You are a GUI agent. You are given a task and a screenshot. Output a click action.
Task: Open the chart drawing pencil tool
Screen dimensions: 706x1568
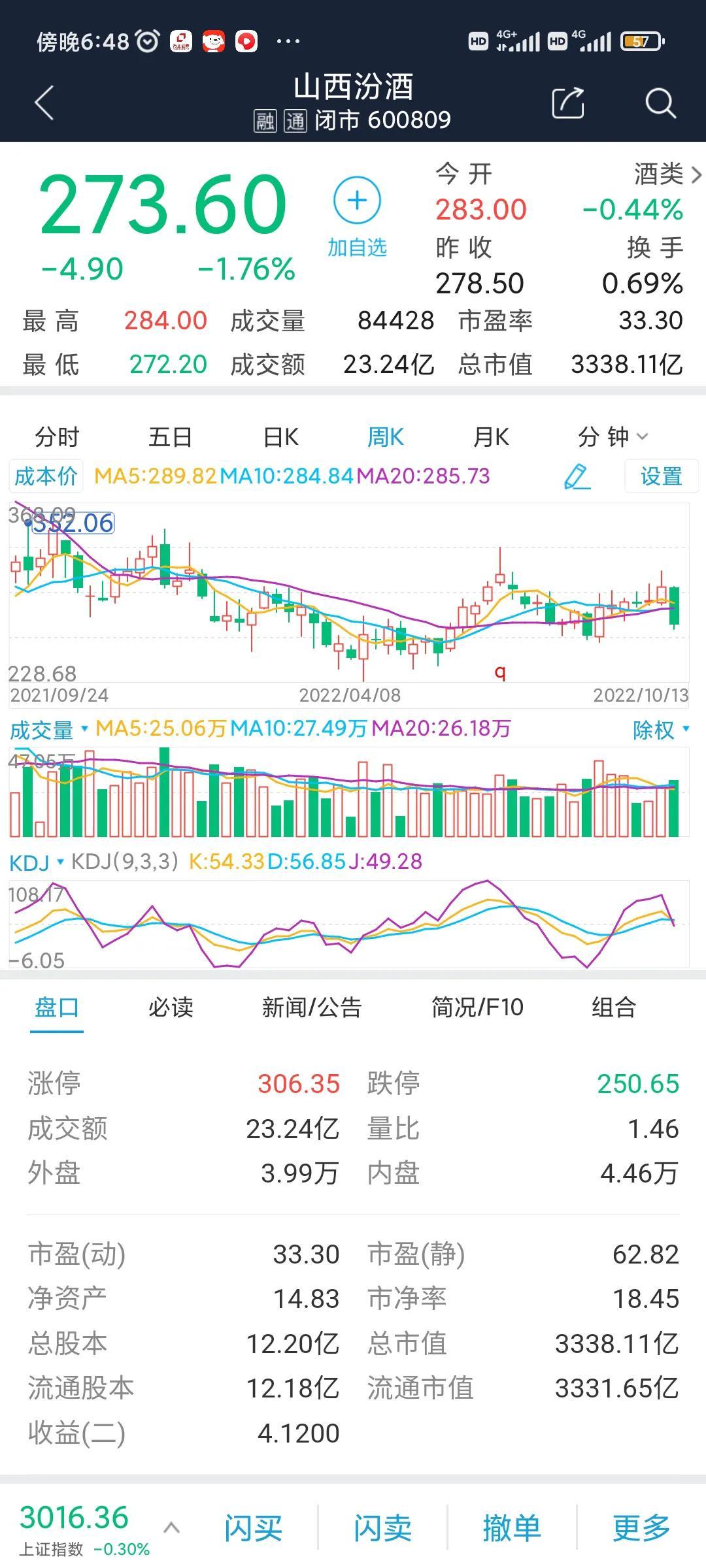point(577,476)
